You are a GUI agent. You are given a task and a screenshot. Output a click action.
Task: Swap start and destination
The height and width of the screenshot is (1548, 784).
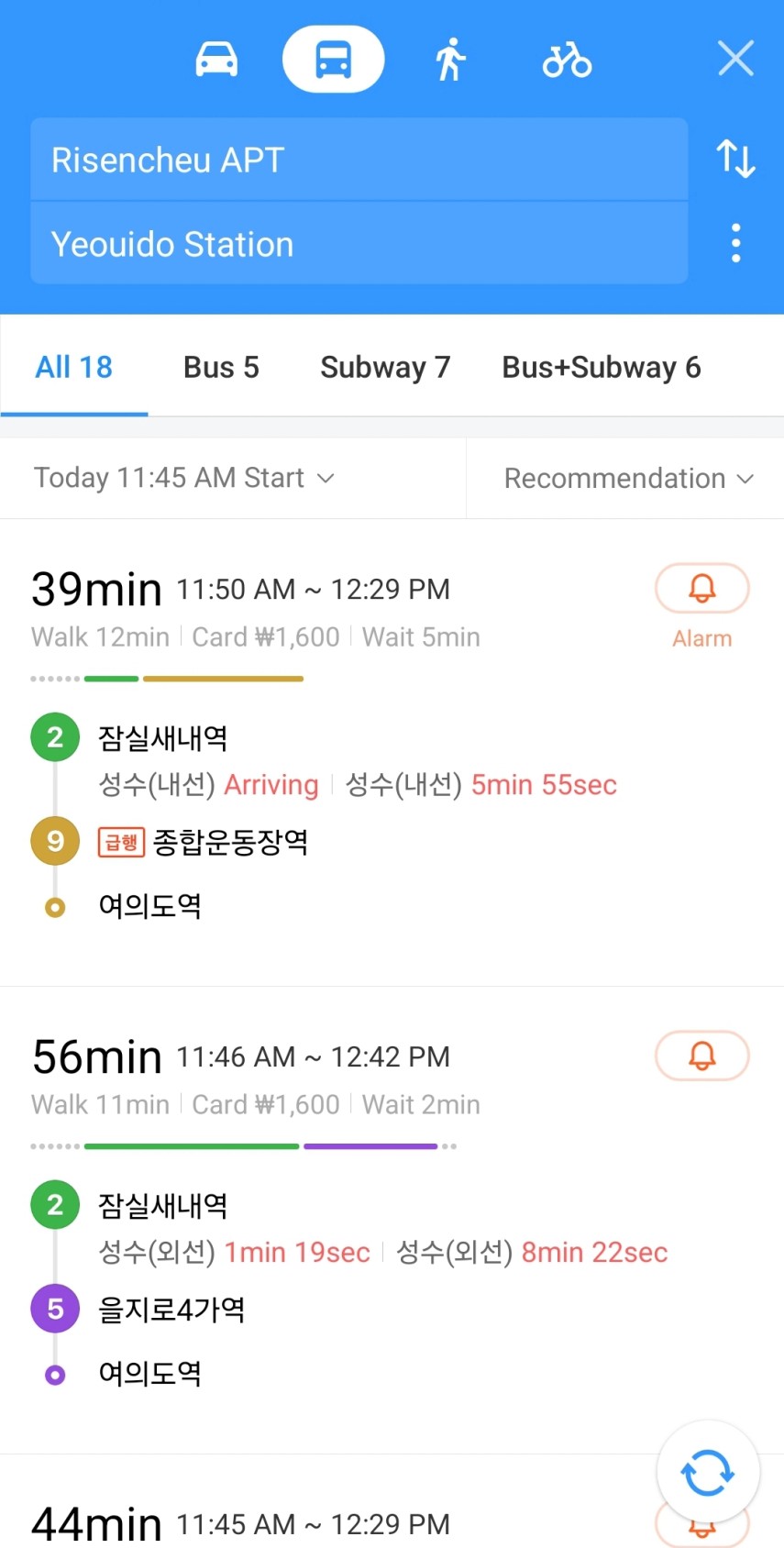point(735,159)
